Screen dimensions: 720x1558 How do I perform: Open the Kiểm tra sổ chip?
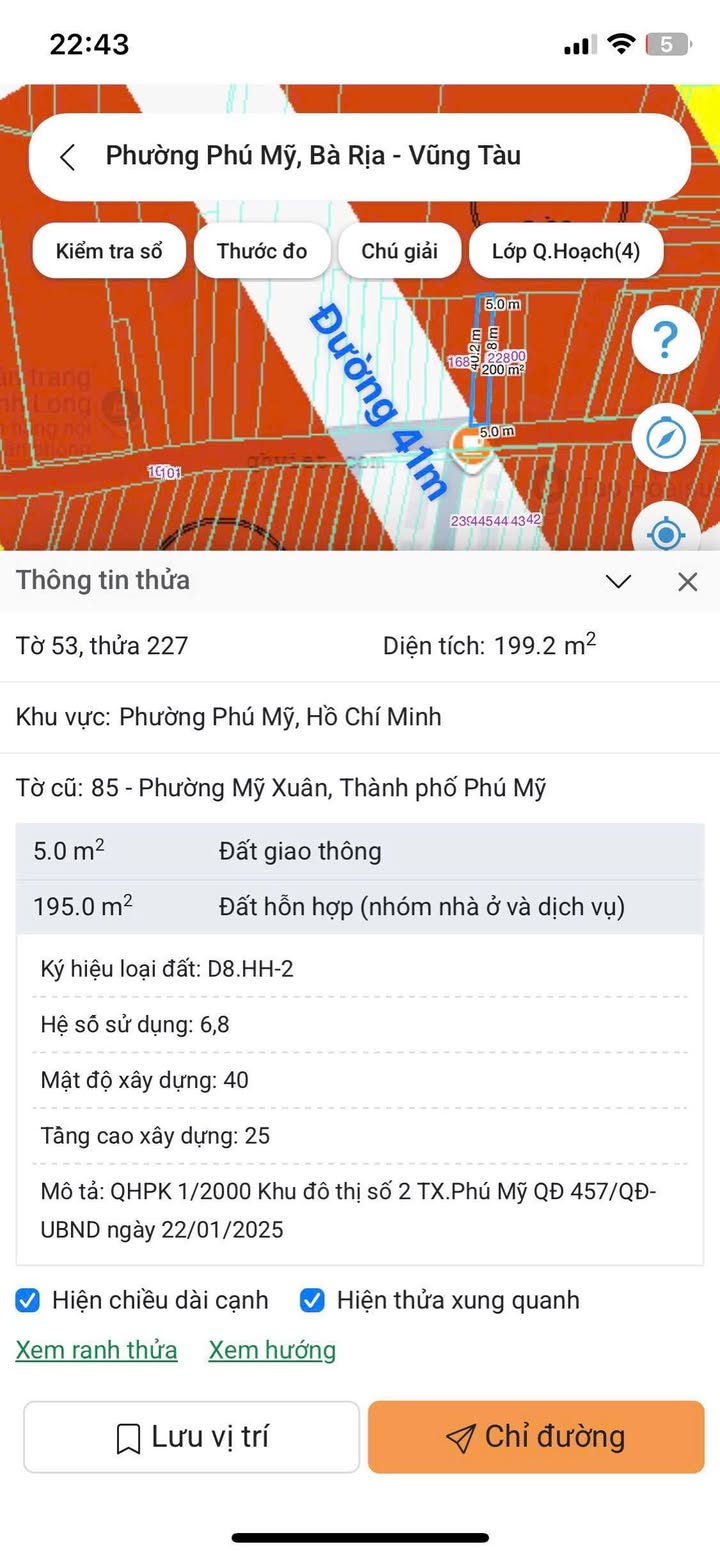109,250
